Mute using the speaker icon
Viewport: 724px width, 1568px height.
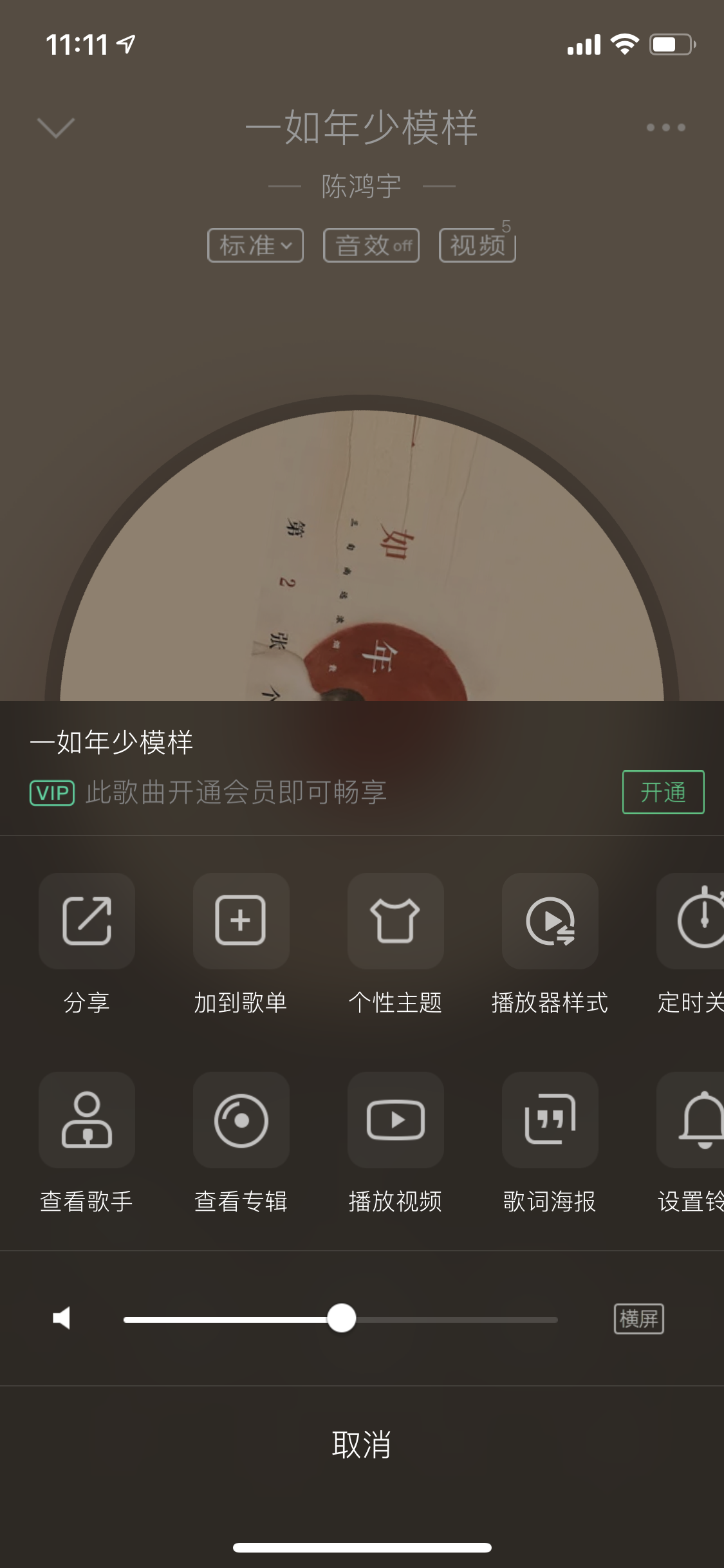click(x=62, y=1318)
